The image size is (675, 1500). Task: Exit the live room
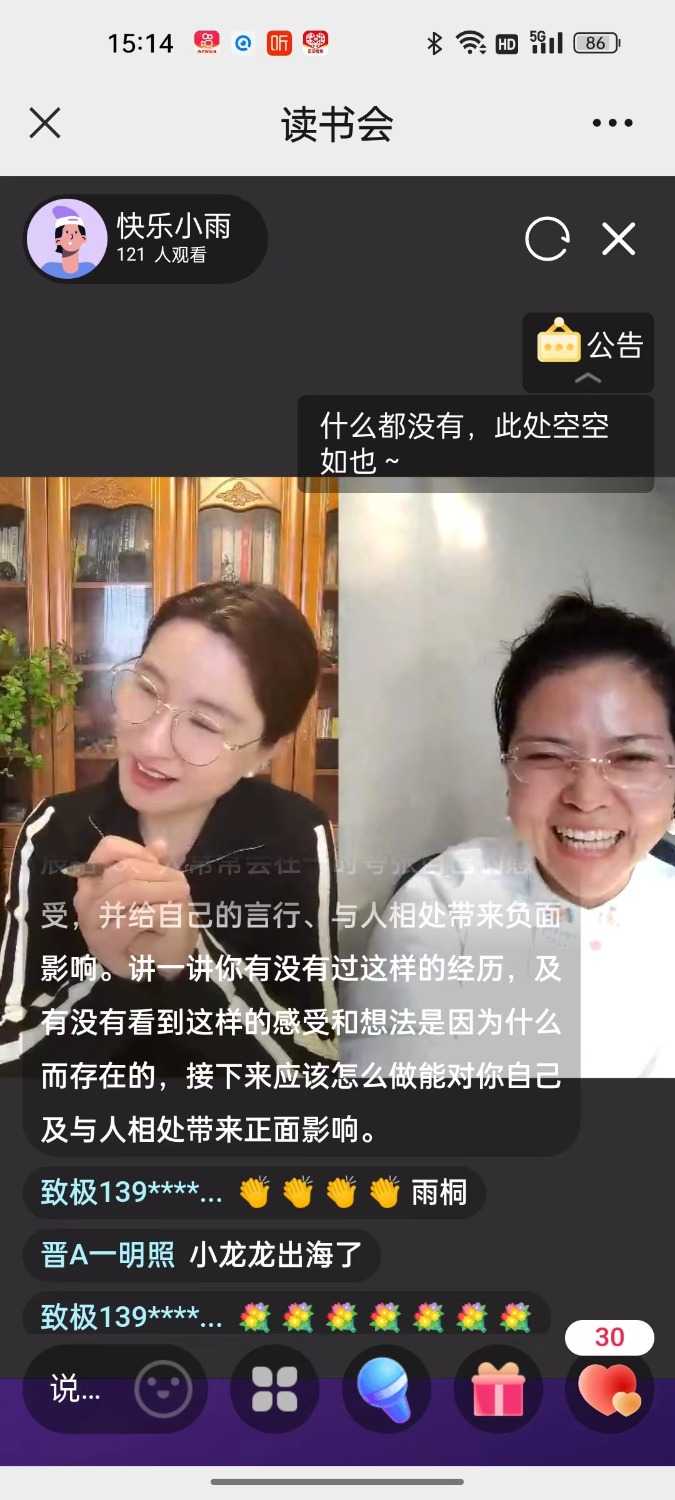pyautogui.click(x=619, y=239)
